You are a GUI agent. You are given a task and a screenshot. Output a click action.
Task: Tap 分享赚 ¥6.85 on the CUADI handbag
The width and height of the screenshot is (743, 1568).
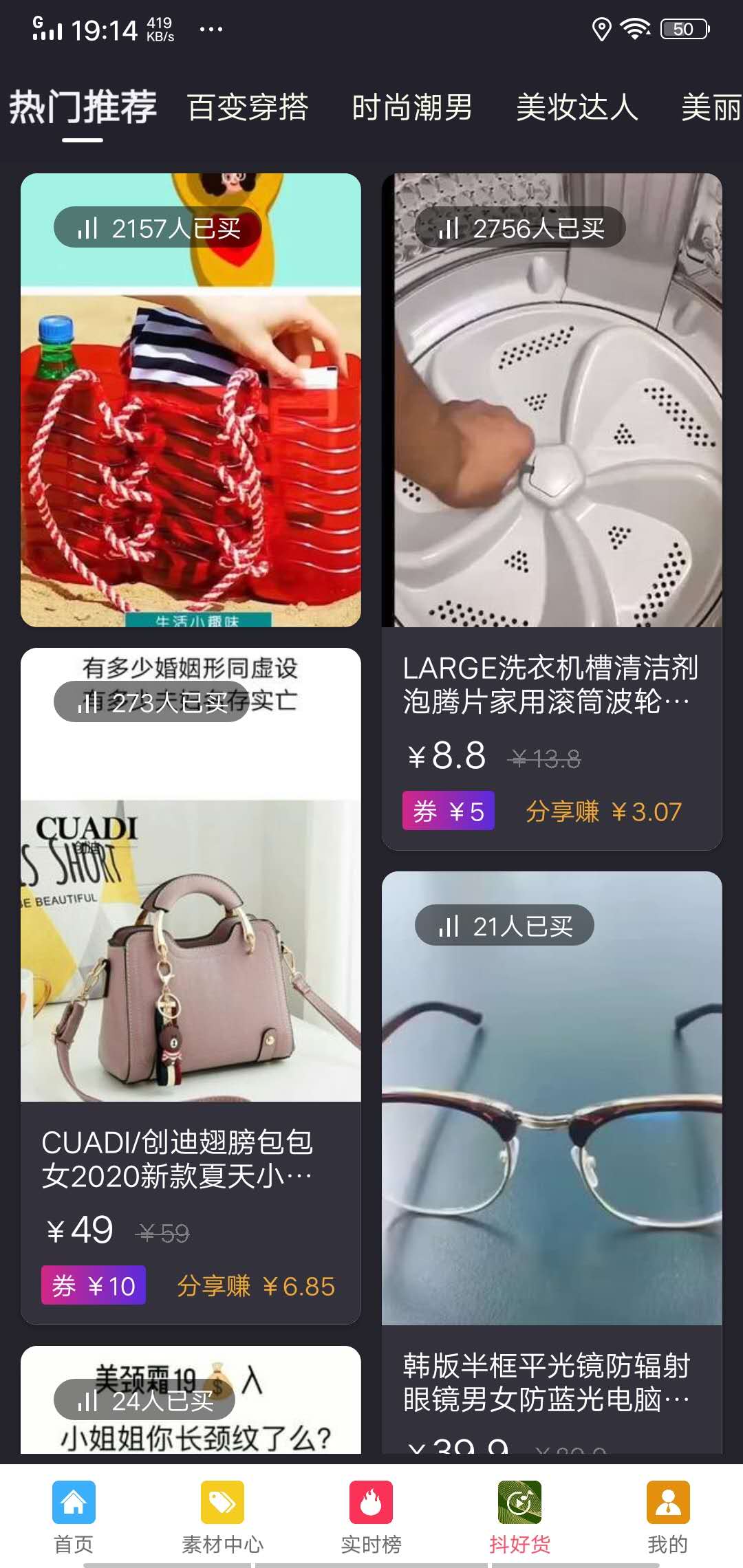click(x=258, y=1285)
